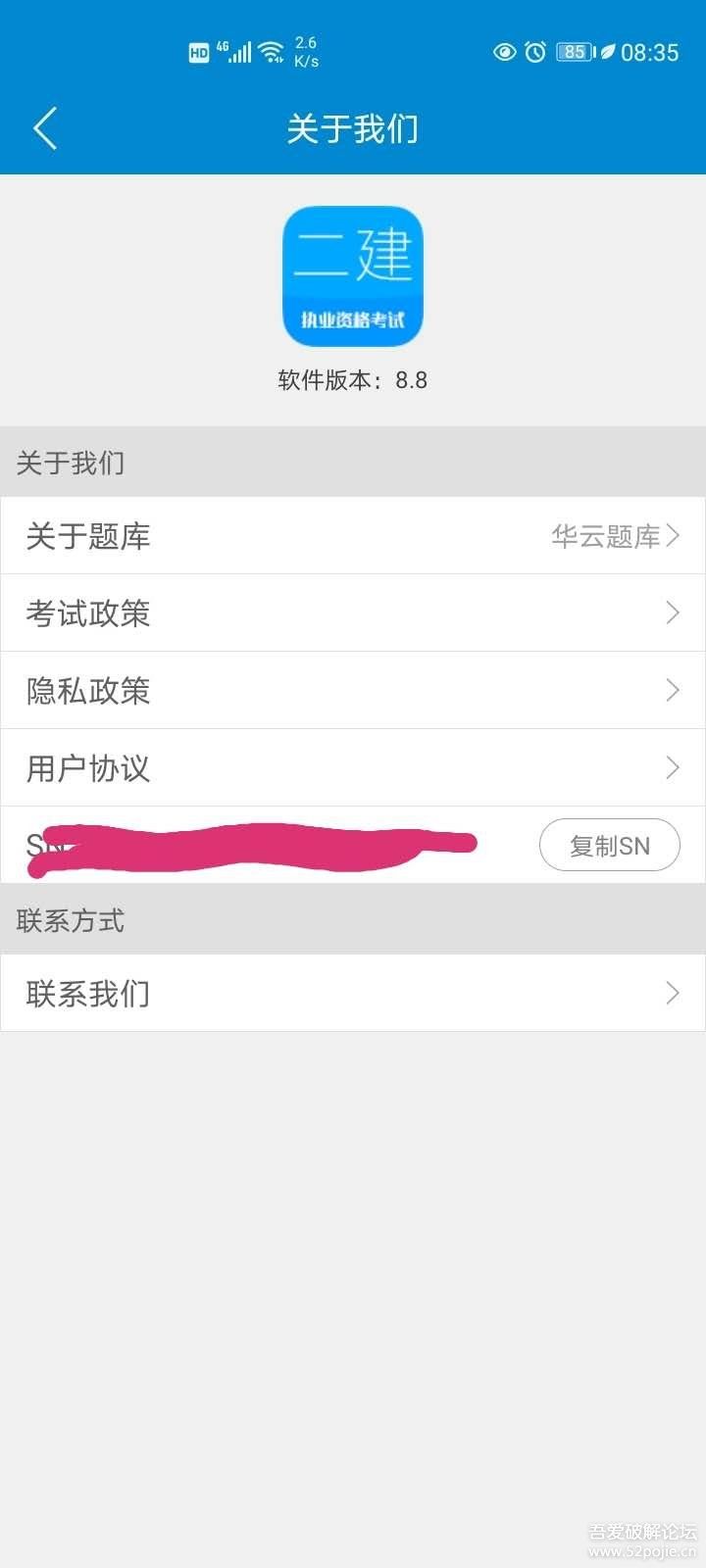
Task: Go back from 关于我们 page
Action: [45, 128]
